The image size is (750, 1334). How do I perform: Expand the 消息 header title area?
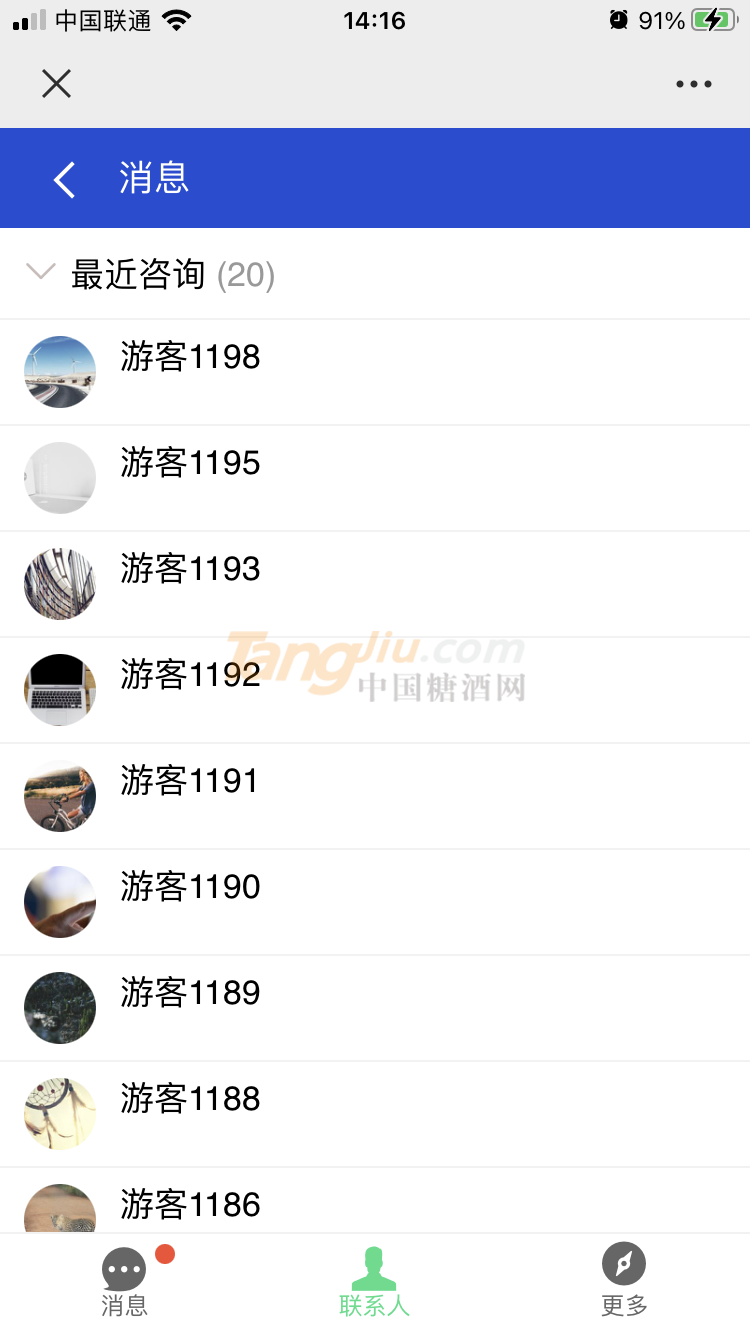coord(154,179)
